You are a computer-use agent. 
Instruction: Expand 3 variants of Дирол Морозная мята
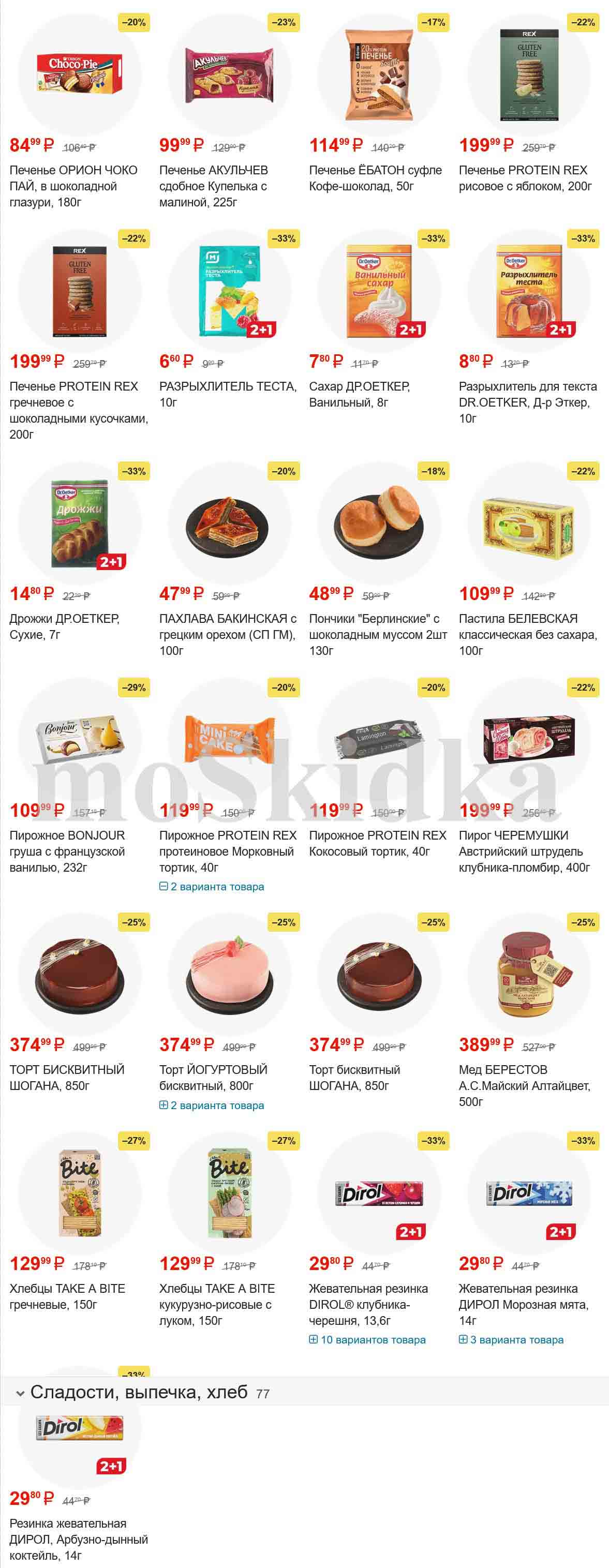[x=512, y=1339]
